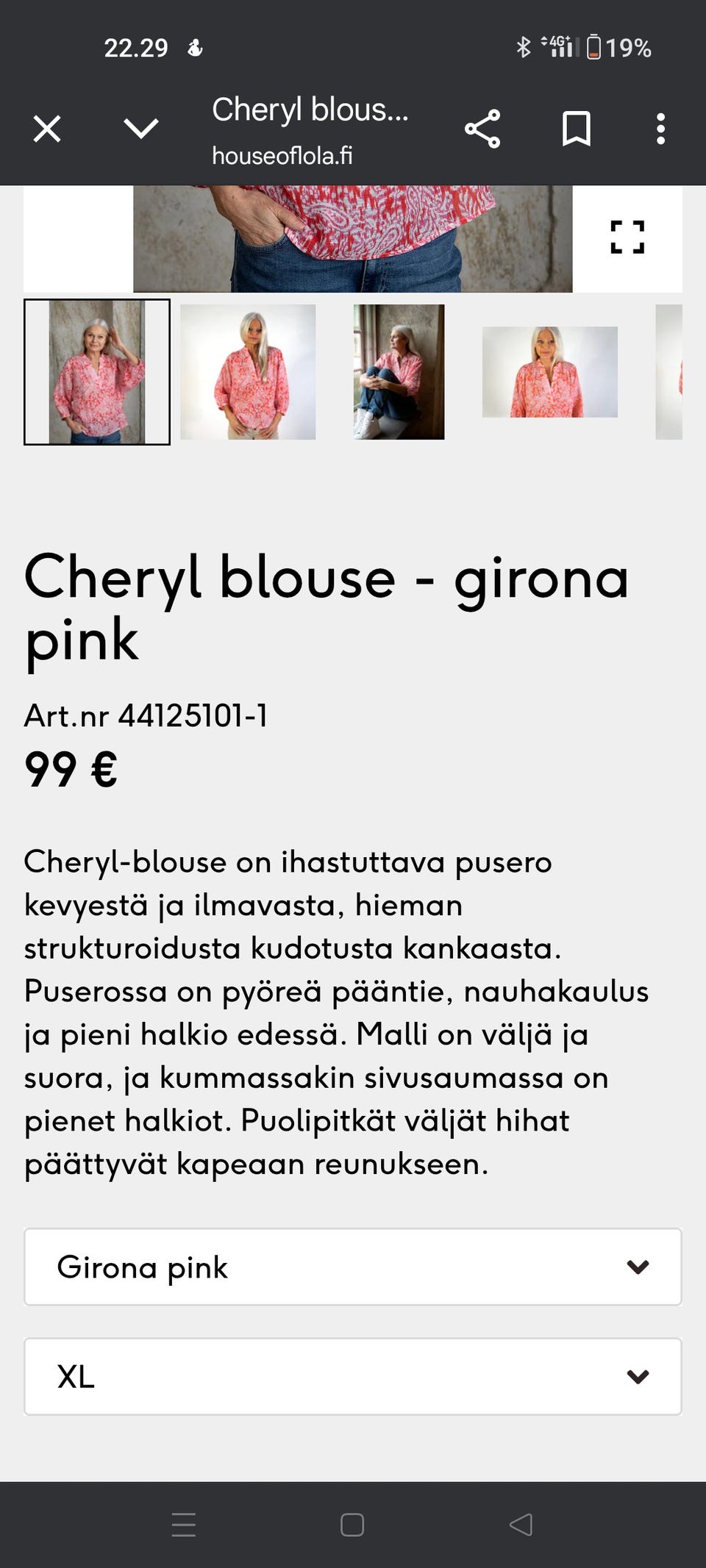Open the fourth close-up product photo

click(549, 372)
